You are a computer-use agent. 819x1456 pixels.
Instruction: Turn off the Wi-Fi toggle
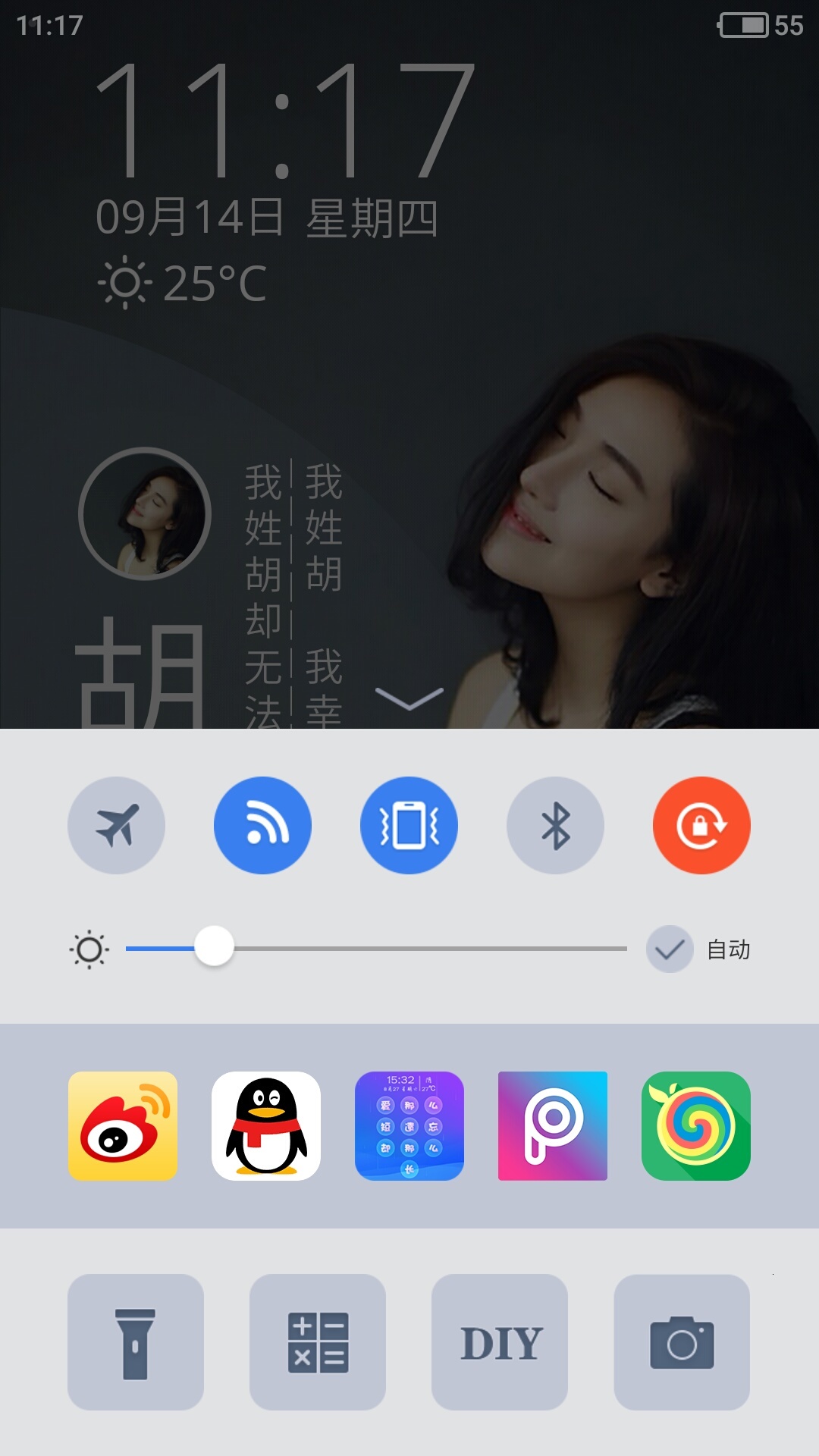(x=262, y=825)
